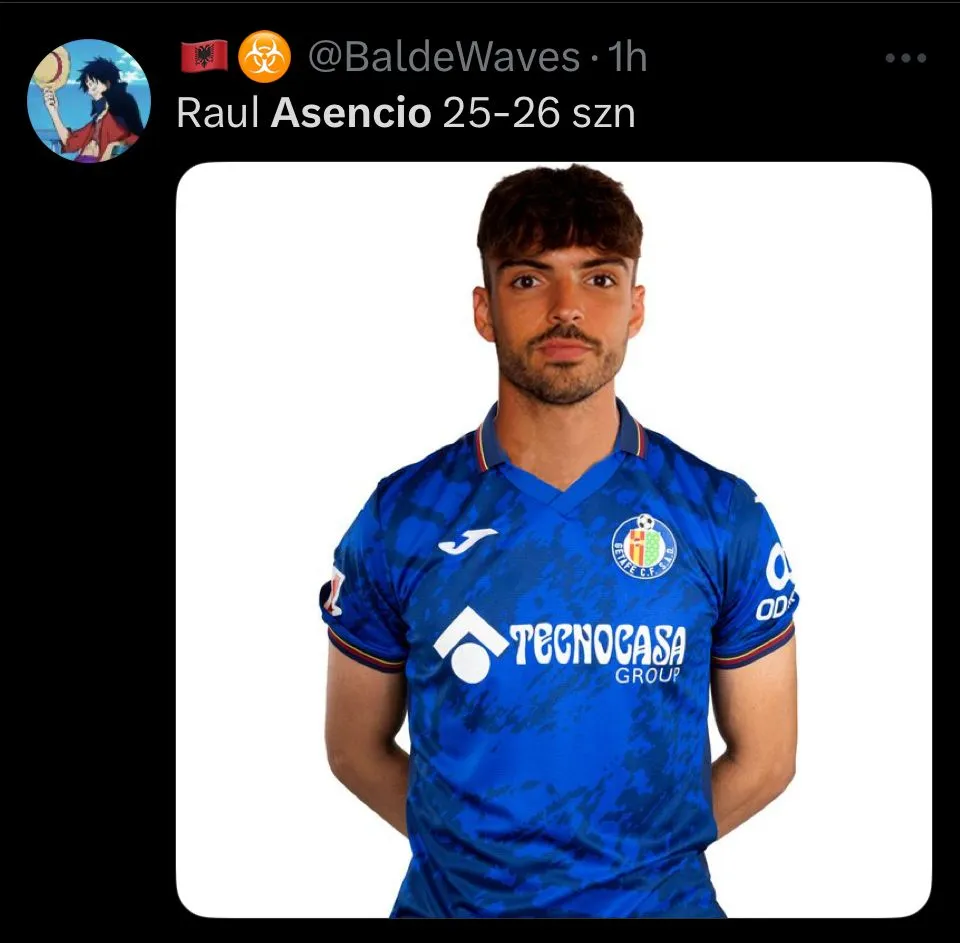Open the poster's profile picture
This screenshot has height=943, width=960.
(x=89, y=100)
